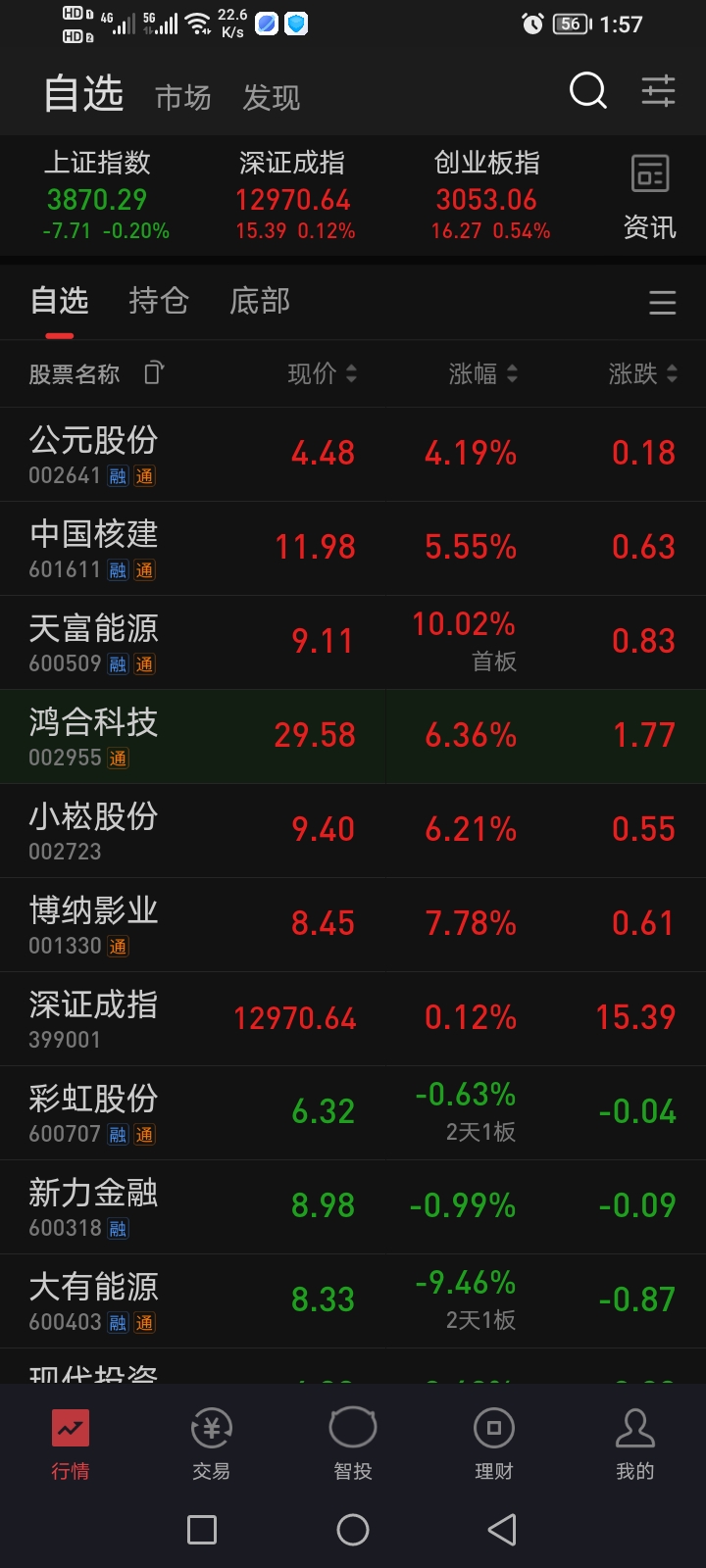View 创业板指 index details
The height and width of the screenshot is (1568, 706).
click(x=487, y=196)
